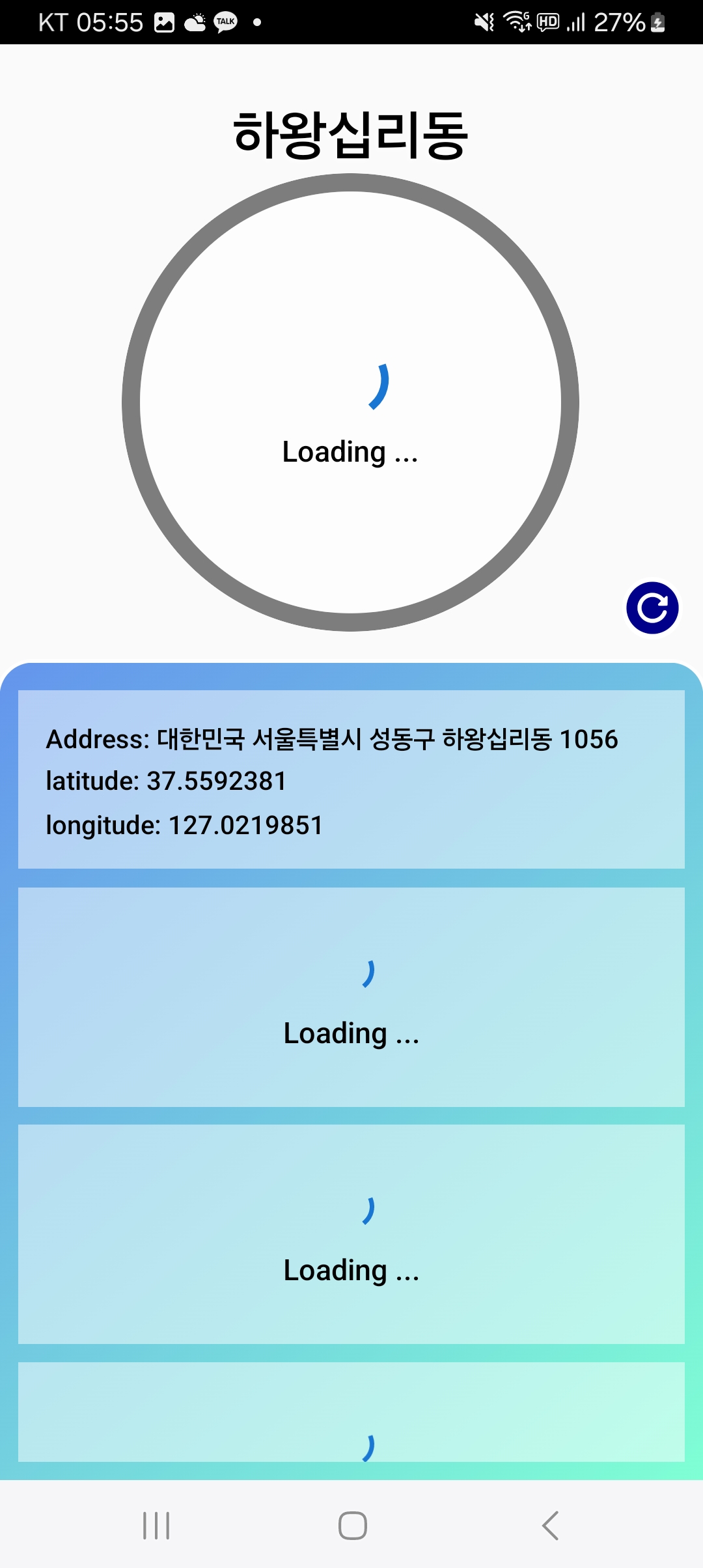Open recent apps from the navigation bar
Viewport: 703px width, 1568px height.
point(156,1525)
